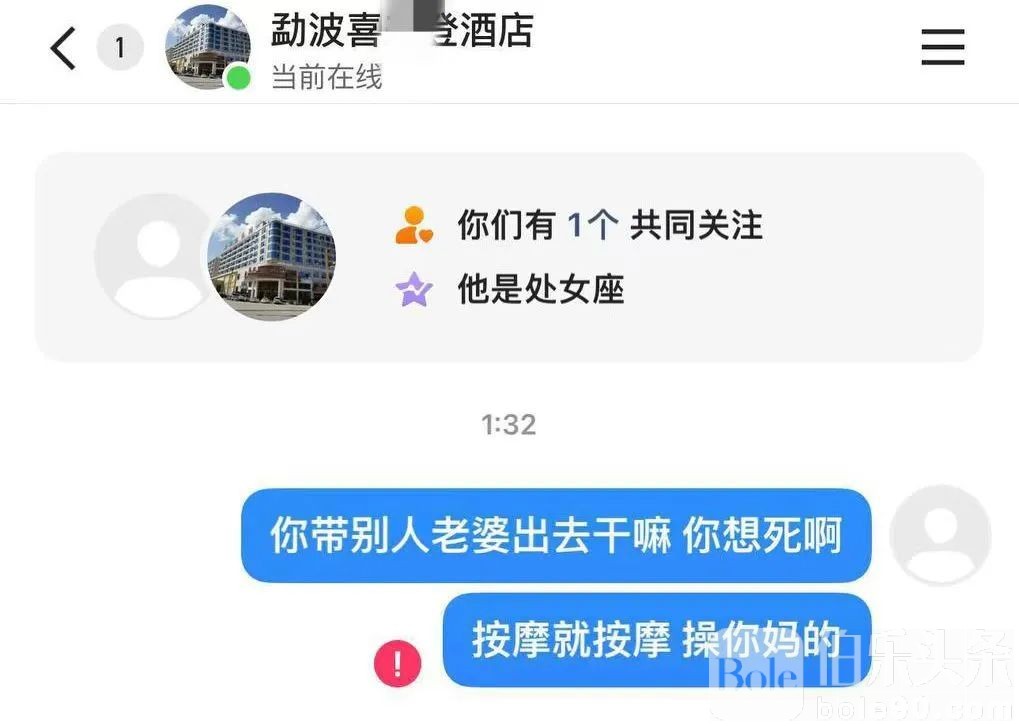
Task: Tap the red failed-message alert icon
Action: coord(398,663)
